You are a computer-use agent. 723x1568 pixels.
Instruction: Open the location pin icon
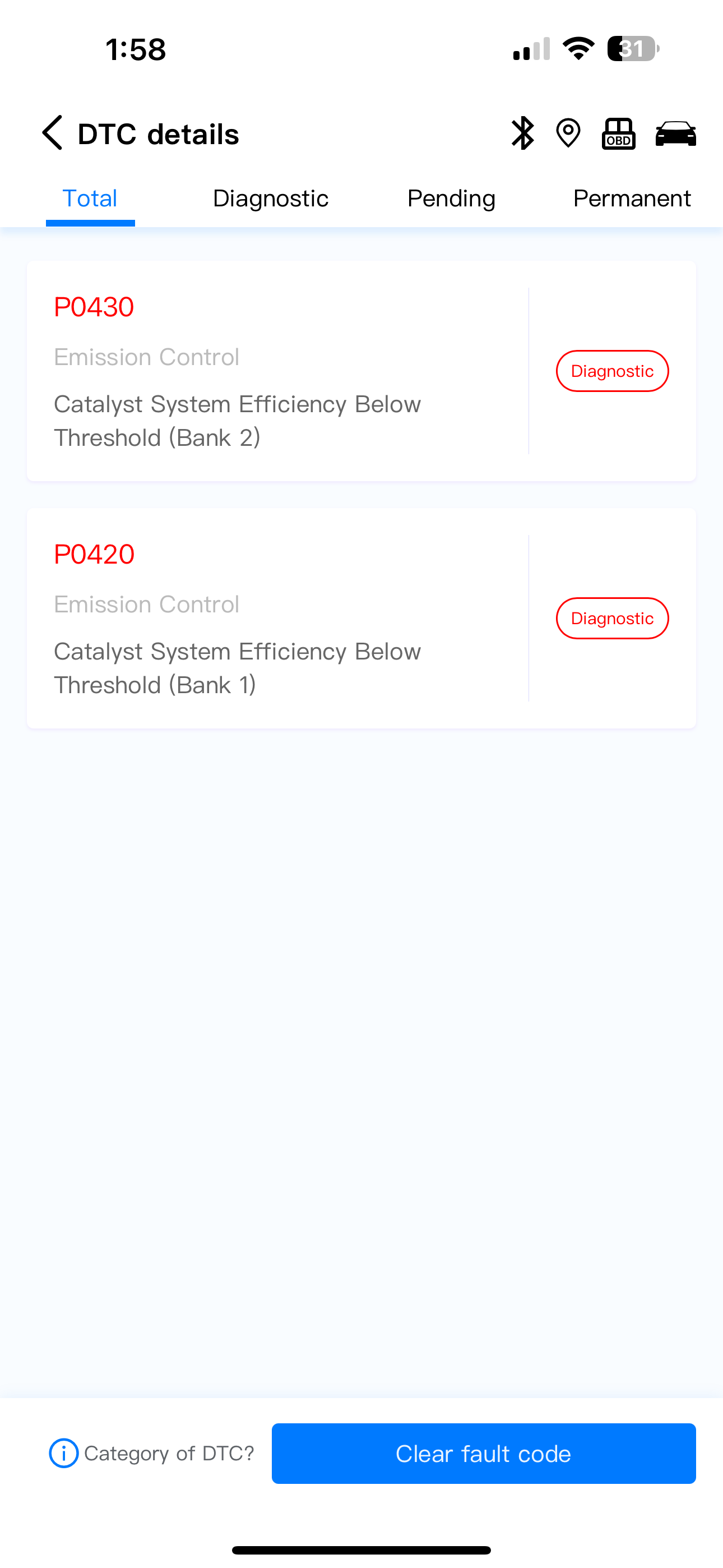(x=568, y=133)
